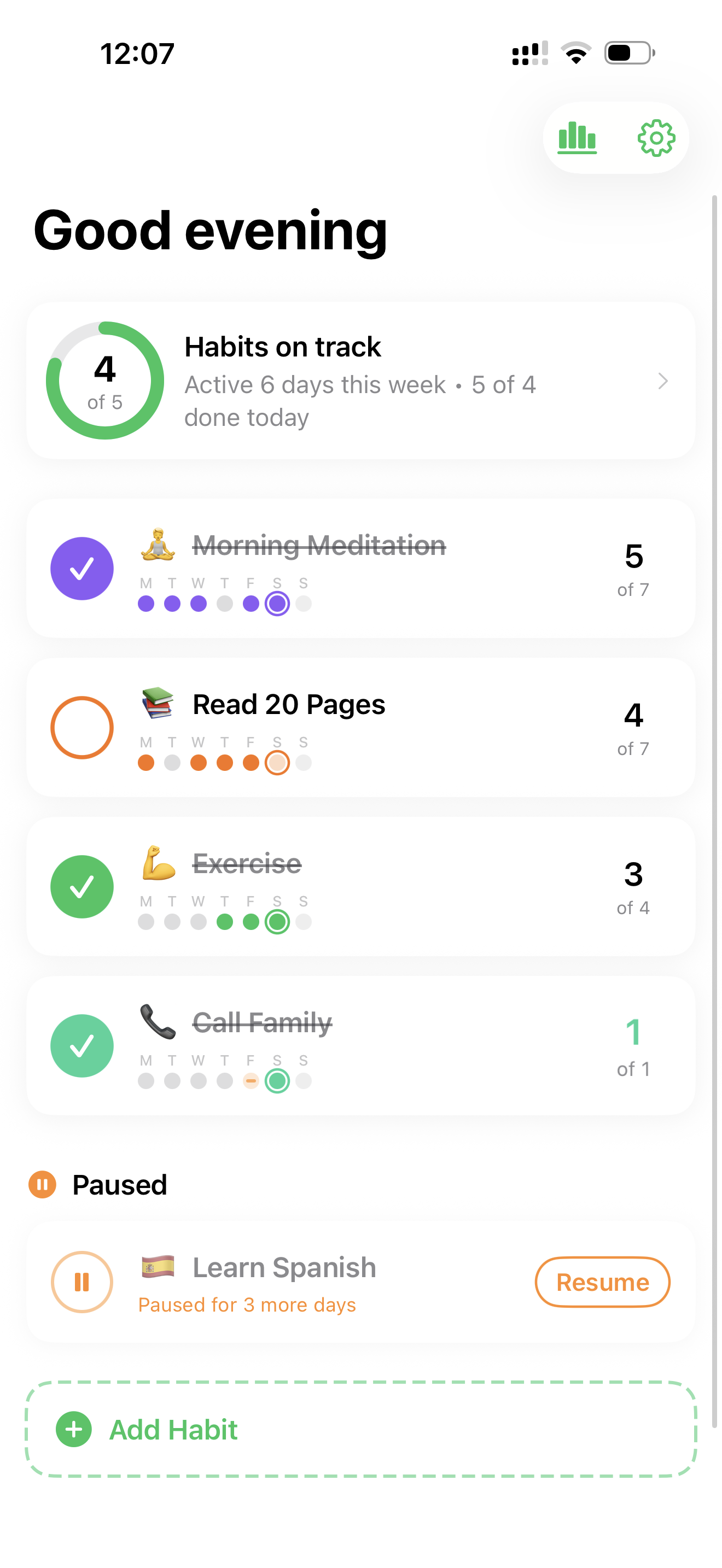This screenshot has width=722, height=1568.
Task: Mark Read 20 Pages as done
Action: (x=82, y=727)
